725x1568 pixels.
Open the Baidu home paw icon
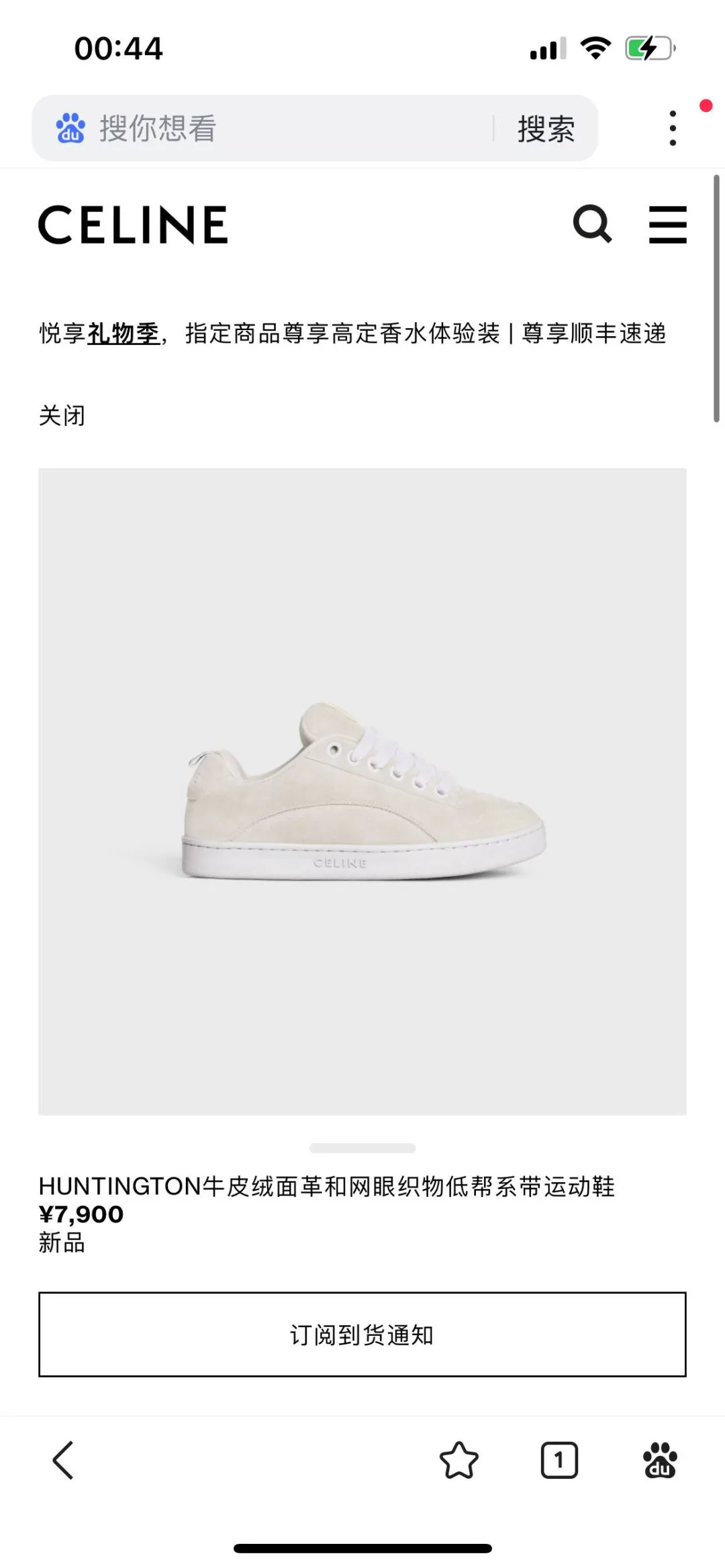click(x=660, y=1460)
